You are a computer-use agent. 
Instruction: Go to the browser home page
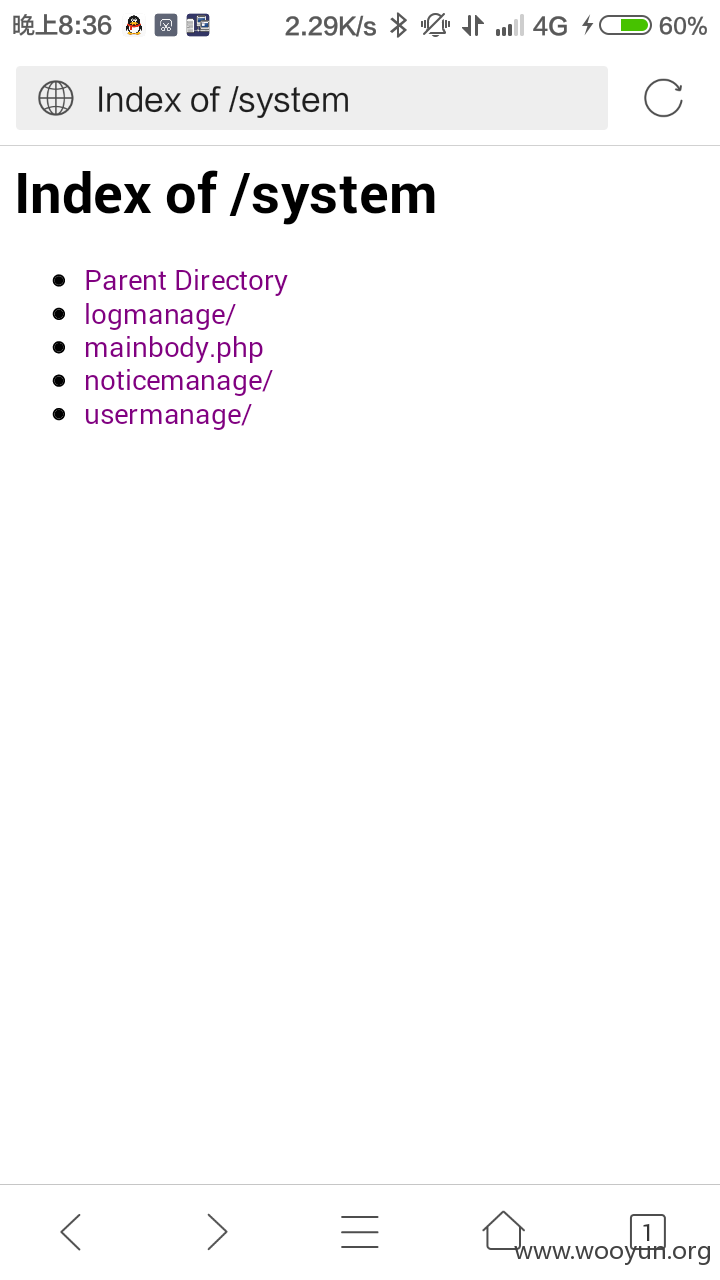point(503,1231)
